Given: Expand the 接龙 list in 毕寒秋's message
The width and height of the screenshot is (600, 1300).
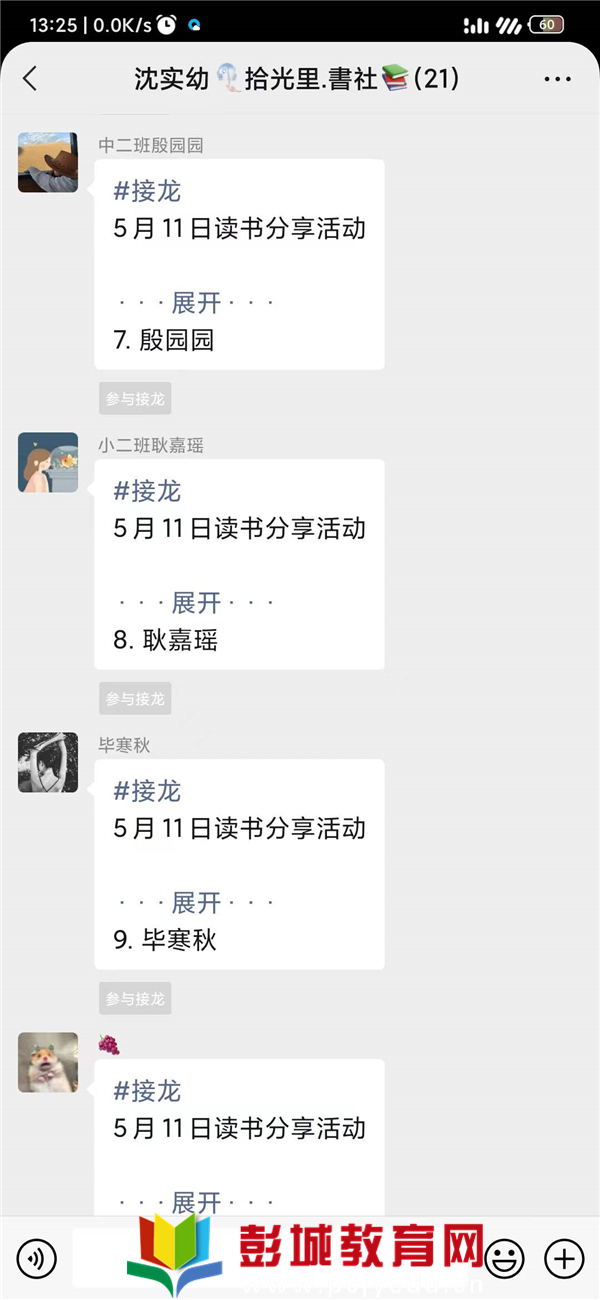Looking at the screenshot, I should coord(196,902).
